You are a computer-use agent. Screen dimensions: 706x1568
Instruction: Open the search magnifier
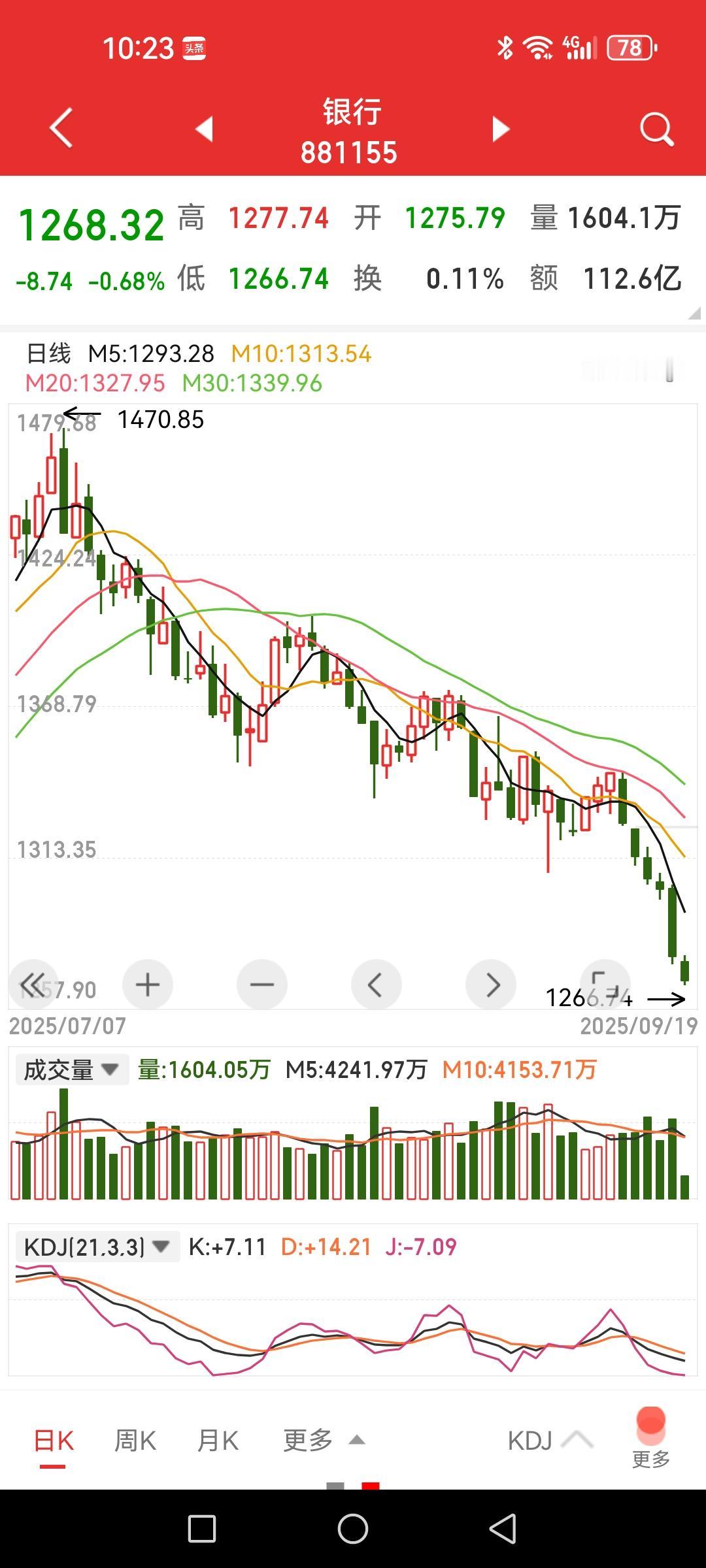click(x=656, y=129)
